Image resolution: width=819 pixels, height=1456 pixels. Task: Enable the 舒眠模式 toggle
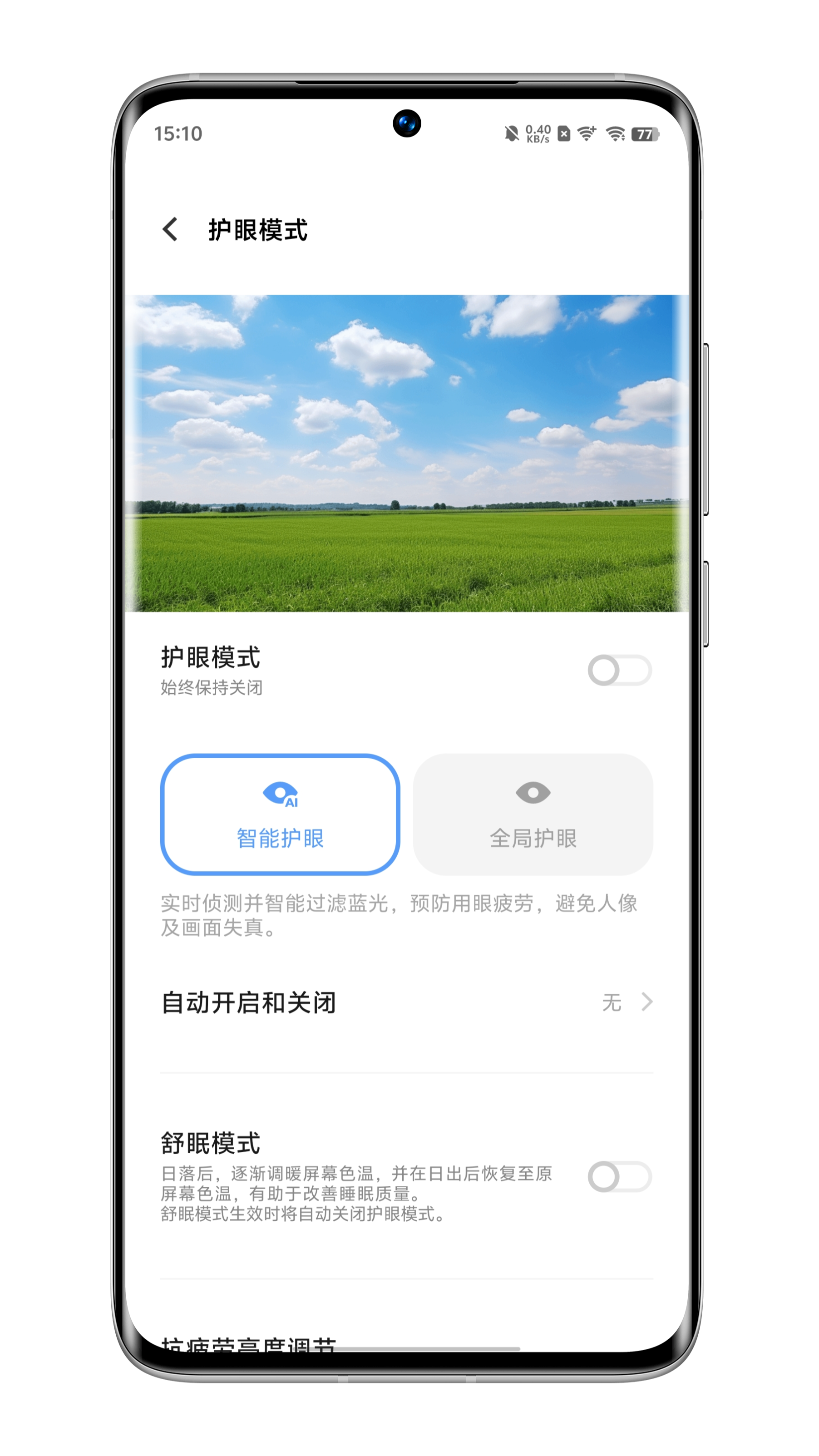click(619, 1177)
